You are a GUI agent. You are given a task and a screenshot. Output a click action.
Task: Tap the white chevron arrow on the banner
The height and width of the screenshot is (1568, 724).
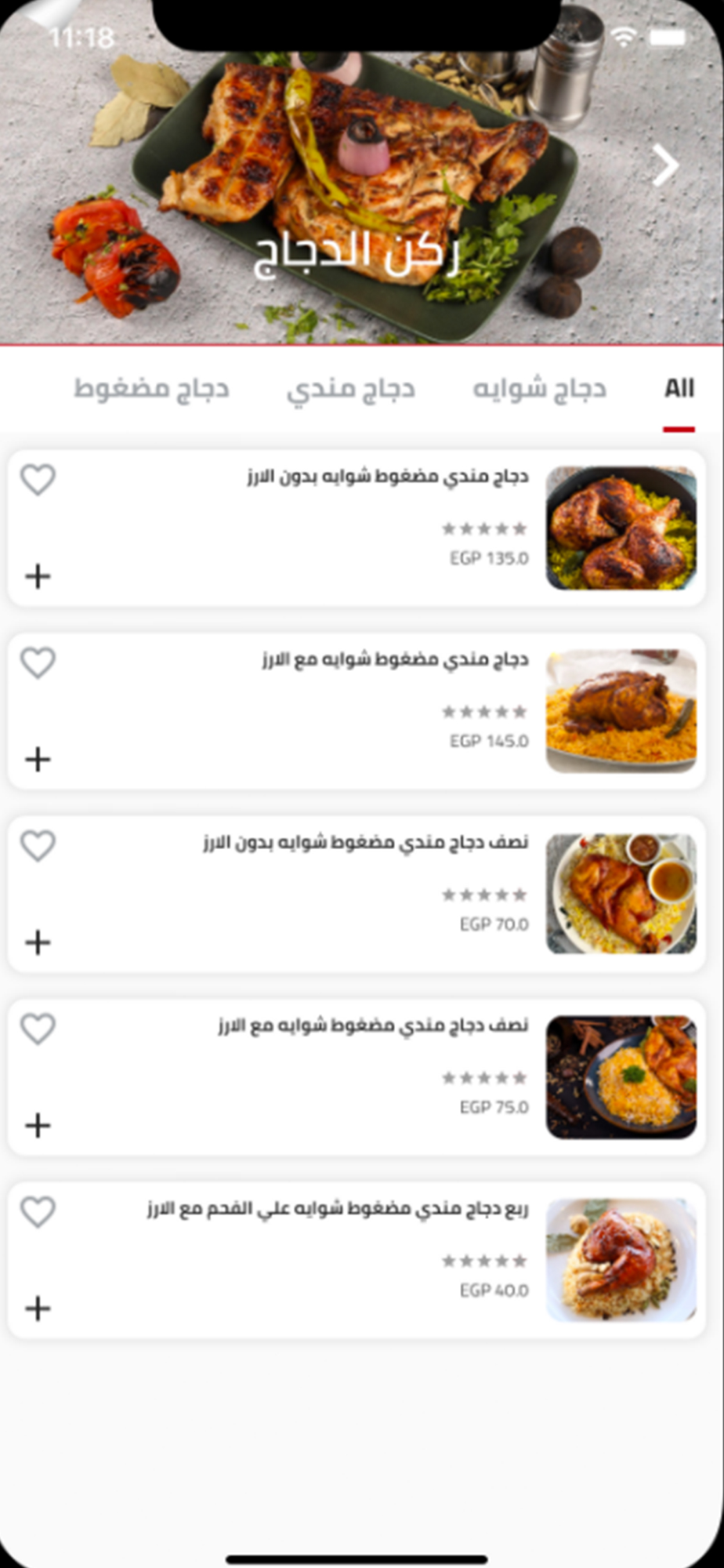tap(665, 165)
